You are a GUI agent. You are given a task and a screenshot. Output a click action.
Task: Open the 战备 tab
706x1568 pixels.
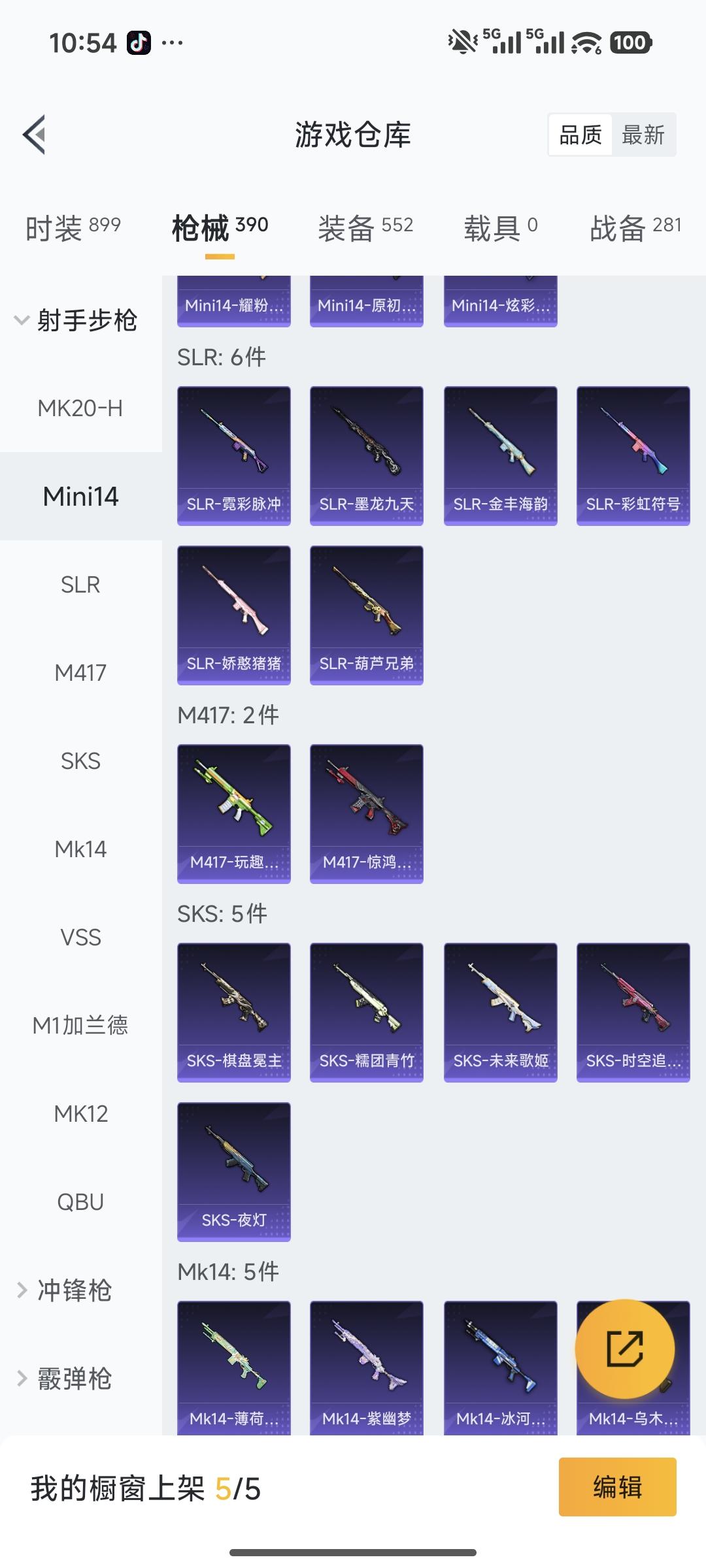635,228
